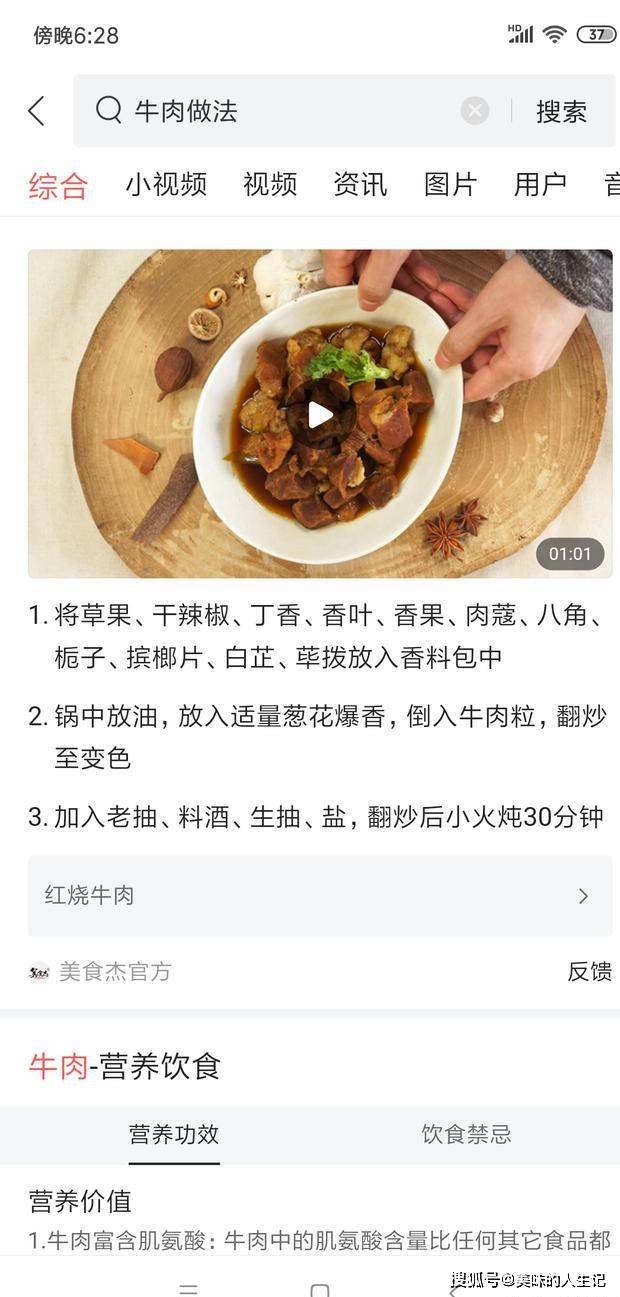The width and height of the screenshot is (620, 1297).
Task: Play the braised beef recipe video
Action: pos(319,414)
